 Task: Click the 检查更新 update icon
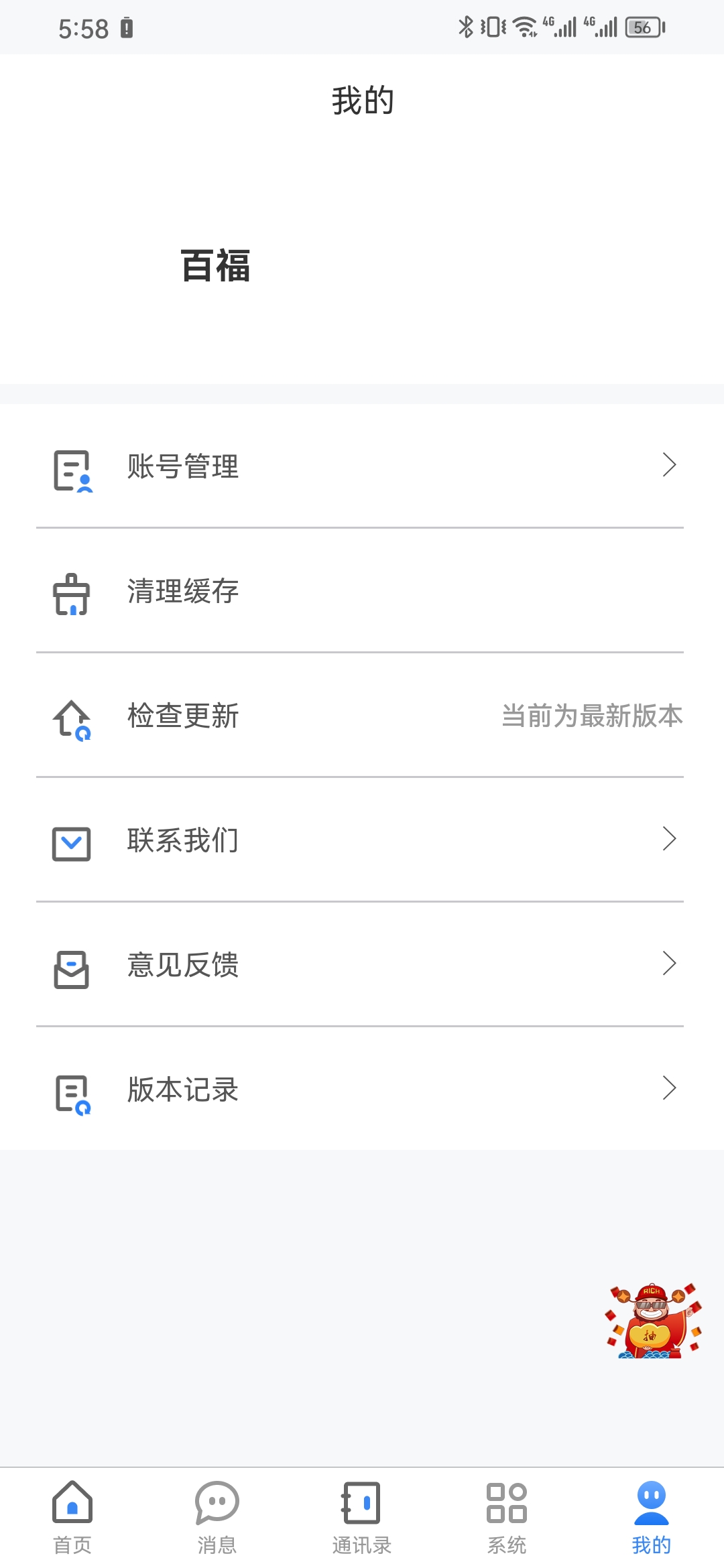pos(70,717)
